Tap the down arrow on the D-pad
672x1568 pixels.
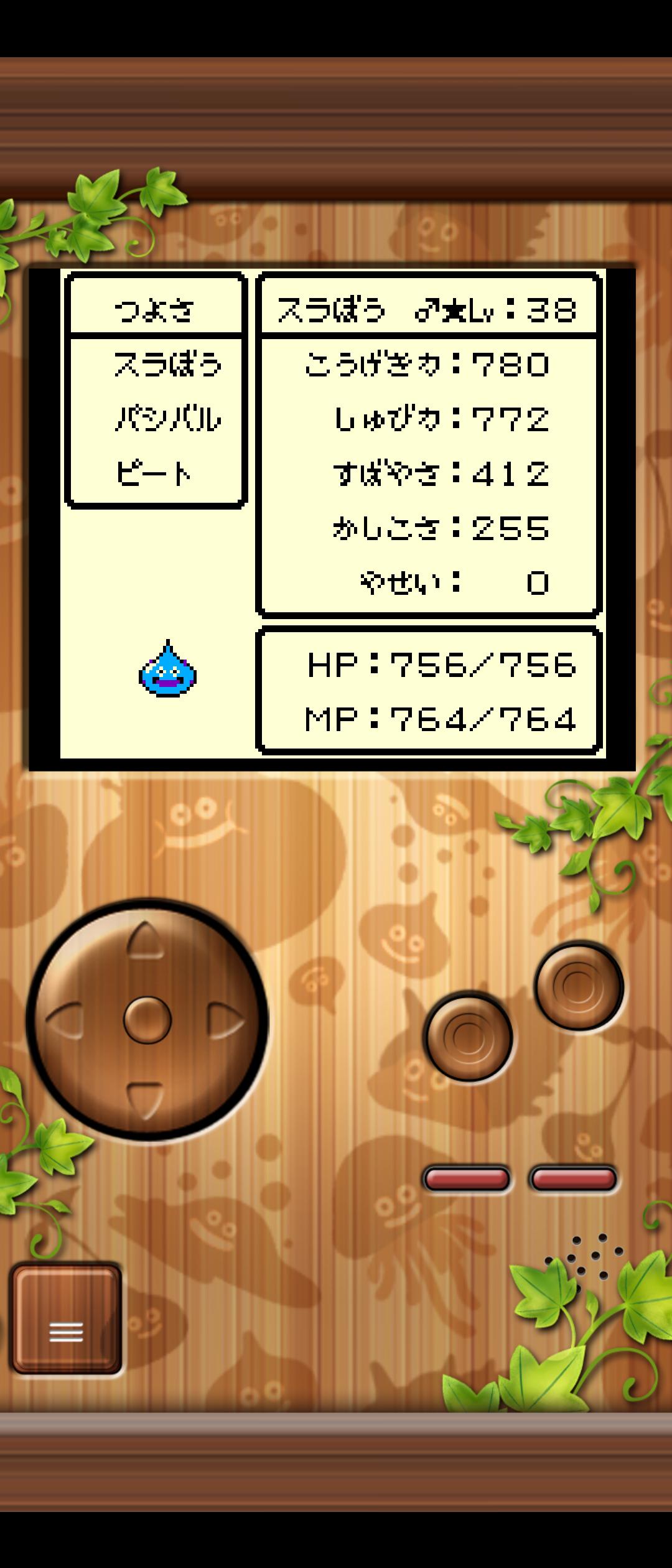[x=146, y=1099]
